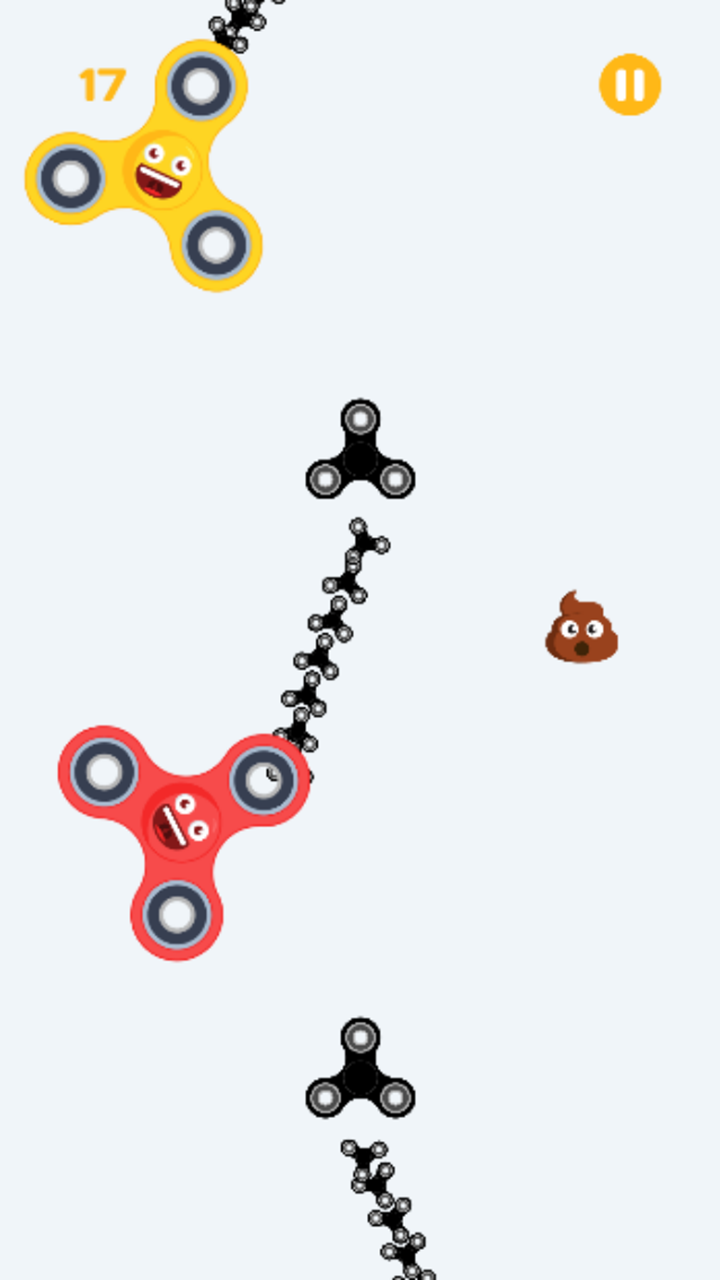Screen dimensions: 720x1280
Task: Tap the poop emoji collectible
Action: pos(580,638)
